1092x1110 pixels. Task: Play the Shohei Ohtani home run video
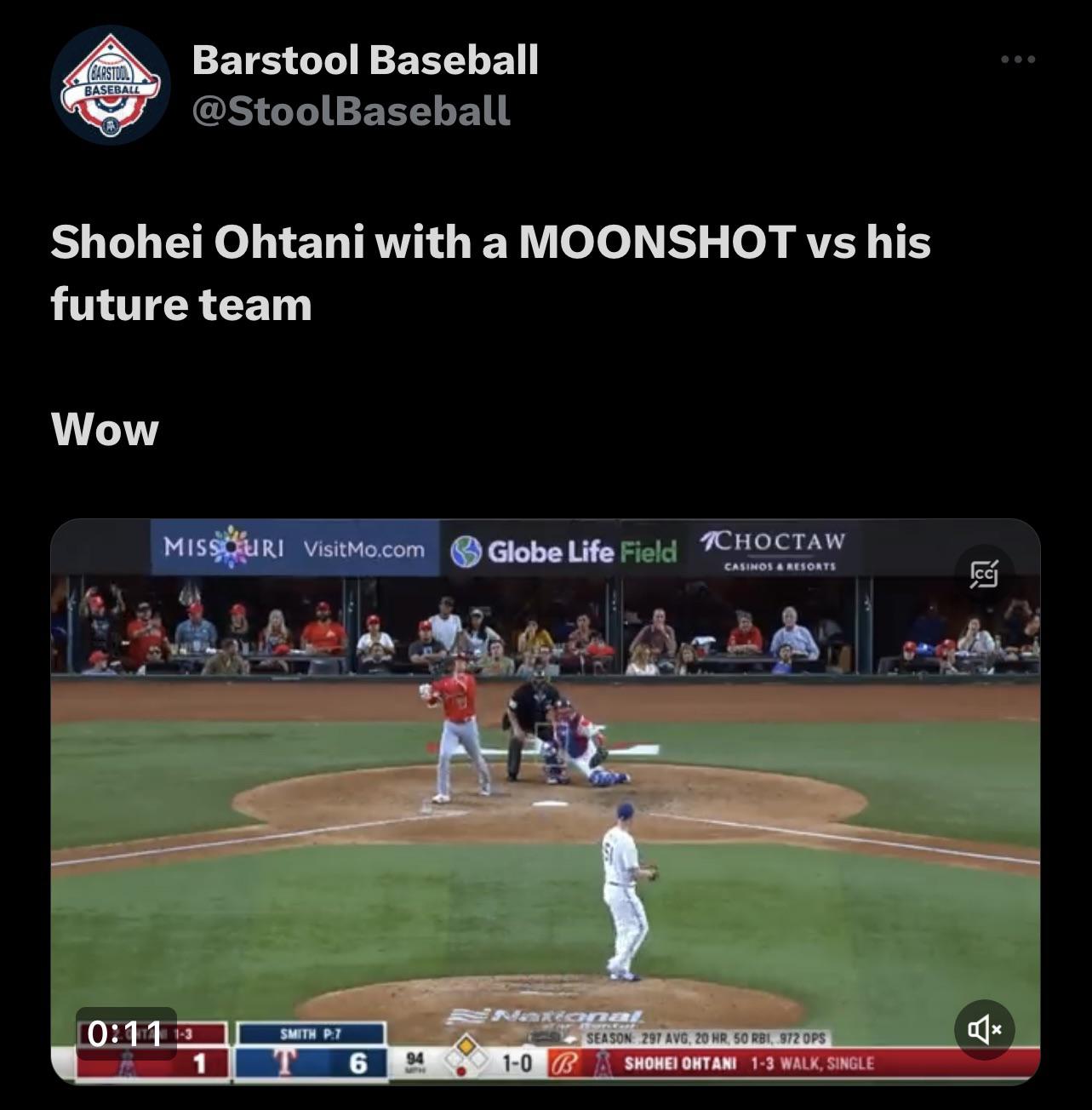coord(545,800)
